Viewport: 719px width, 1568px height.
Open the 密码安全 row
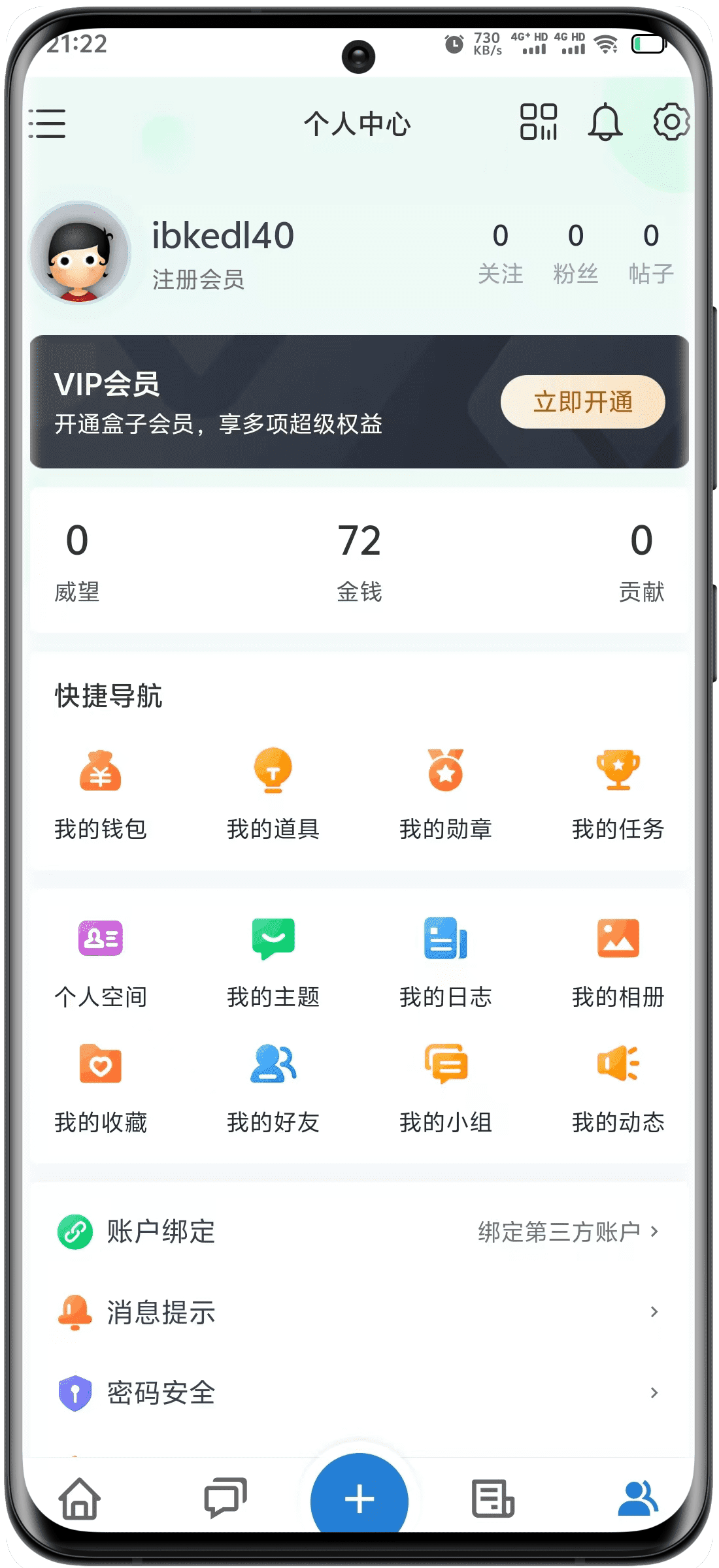click(x=358, y=1392)
